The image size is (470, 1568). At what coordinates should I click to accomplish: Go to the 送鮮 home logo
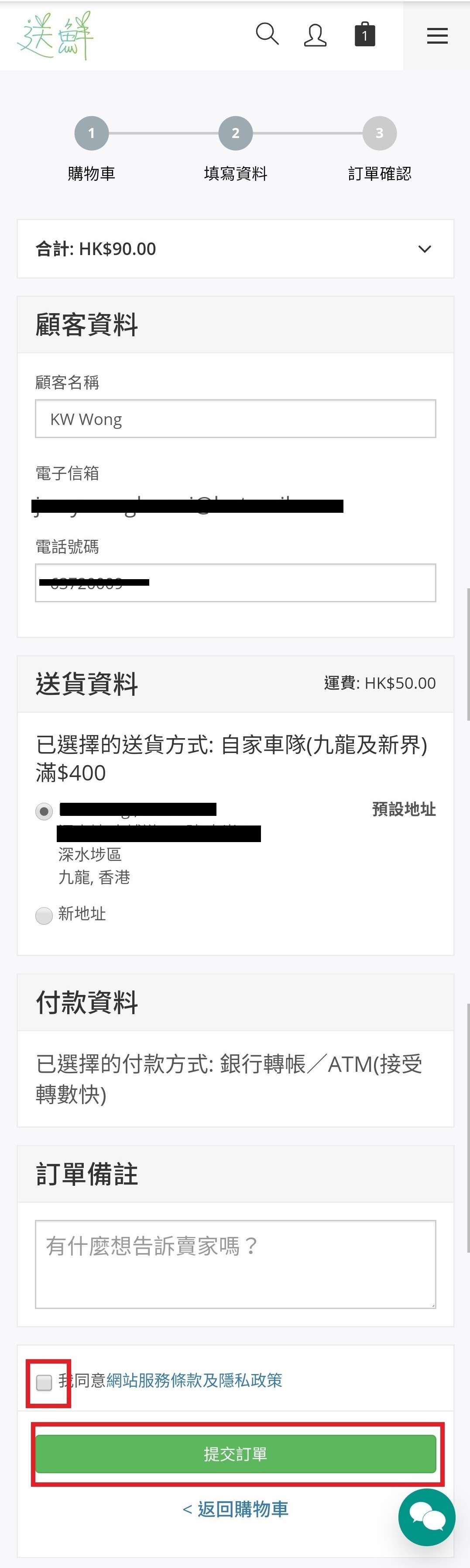(55, 35)
